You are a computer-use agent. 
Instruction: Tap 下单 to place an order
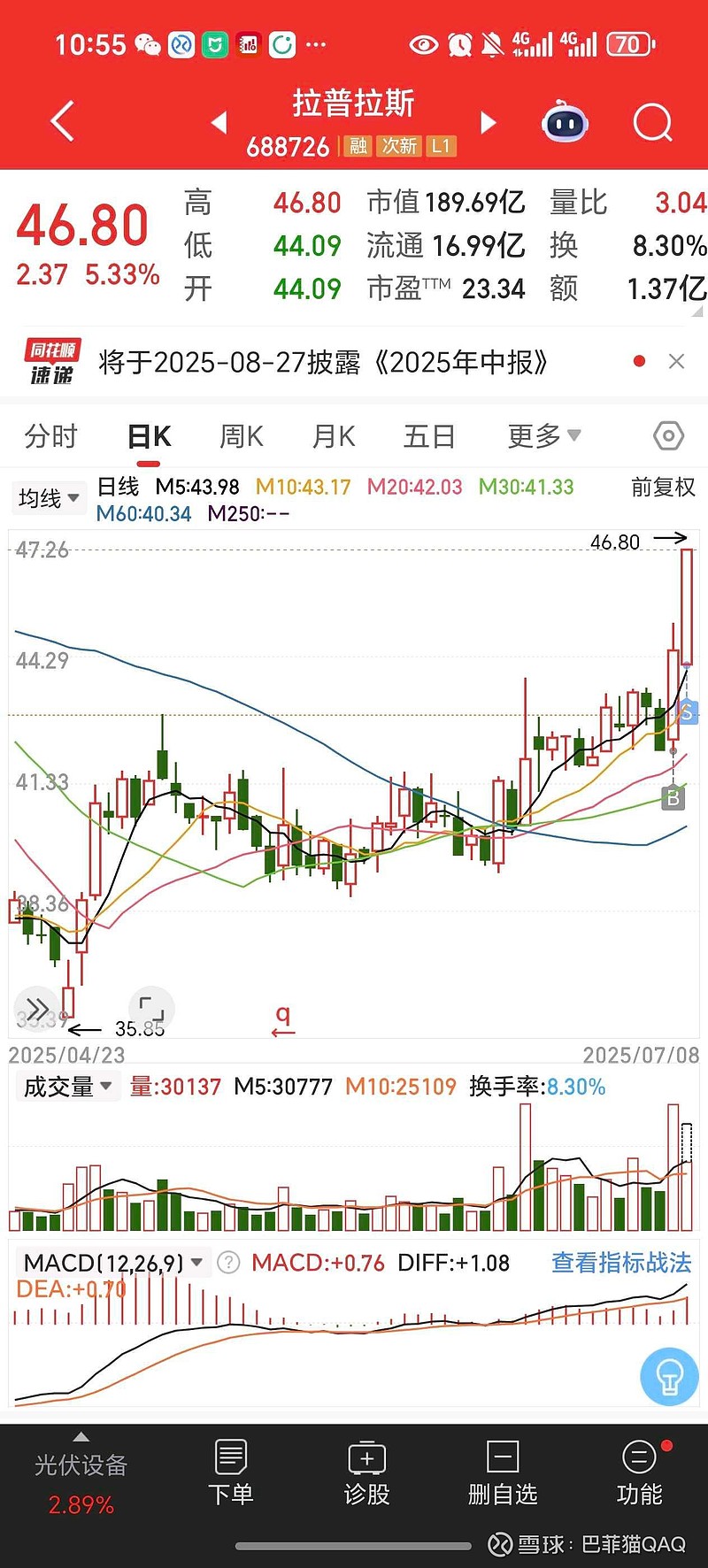click(x=231, y=1473)
